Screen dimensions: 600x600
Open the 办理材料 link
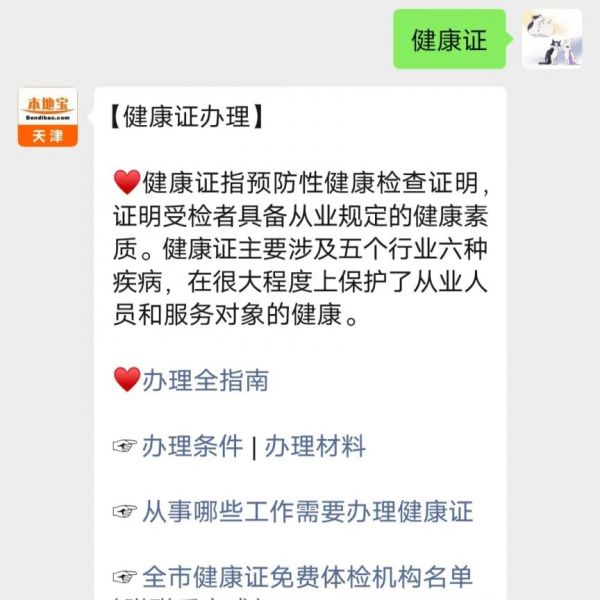315,447
